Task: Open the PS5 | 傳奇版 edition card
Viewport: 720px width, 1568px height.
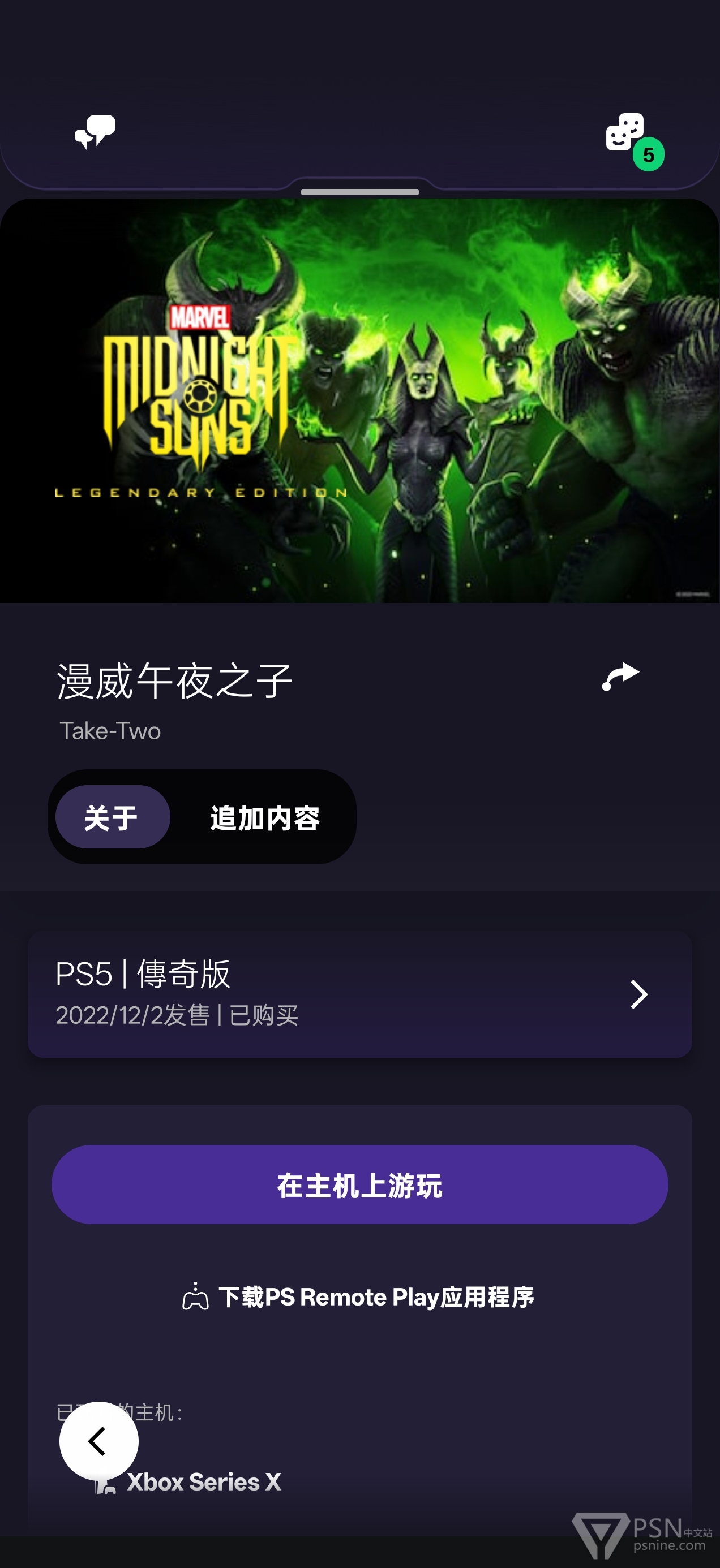Action: (x=359, y=993)
